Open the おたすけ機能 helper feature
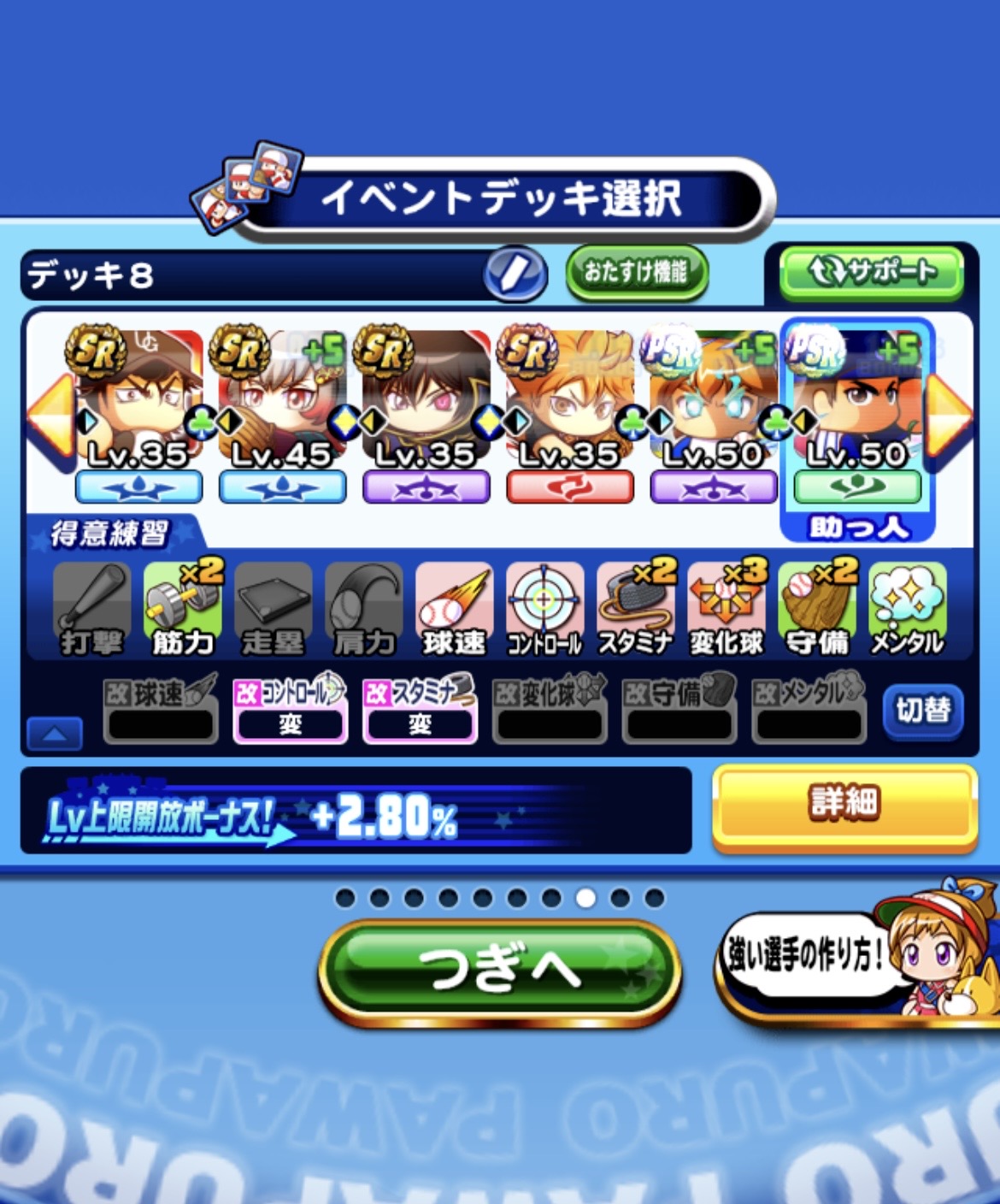Viewport: 1000px width, 1204px height. point(637,272)
